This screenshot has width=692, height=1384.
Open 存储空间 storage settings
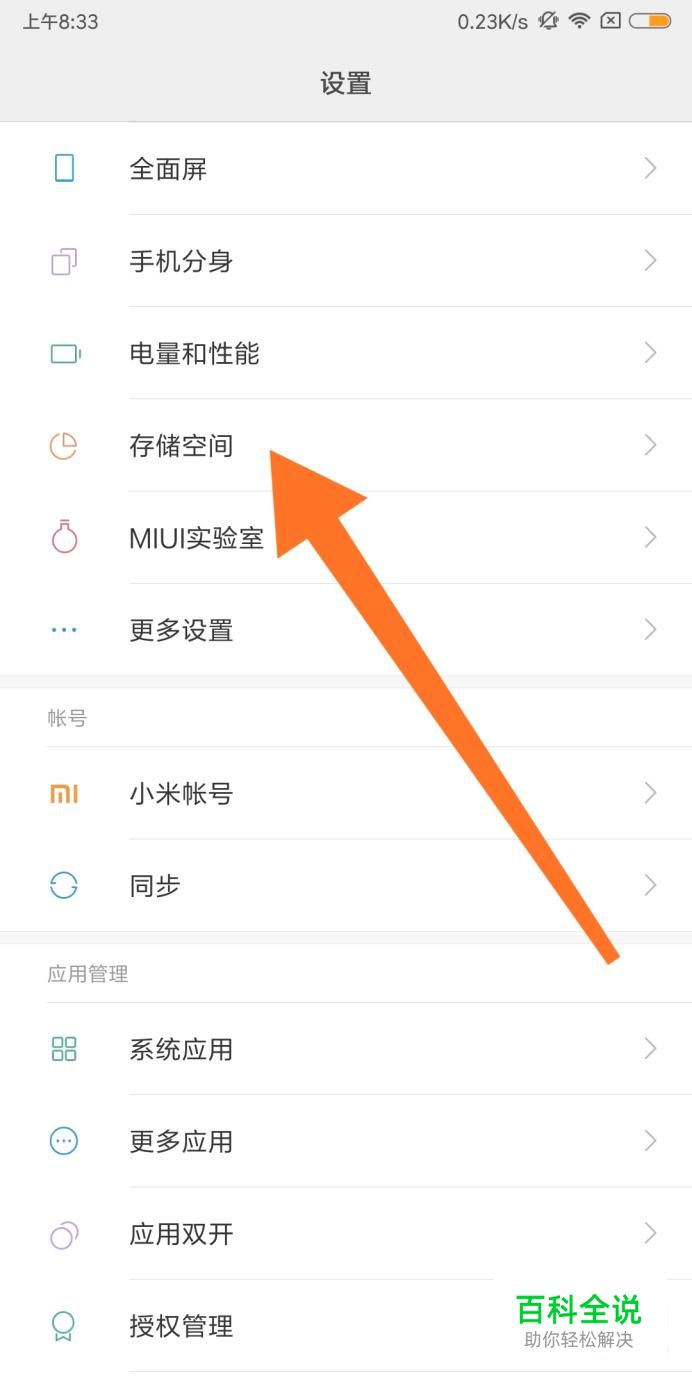346,445
